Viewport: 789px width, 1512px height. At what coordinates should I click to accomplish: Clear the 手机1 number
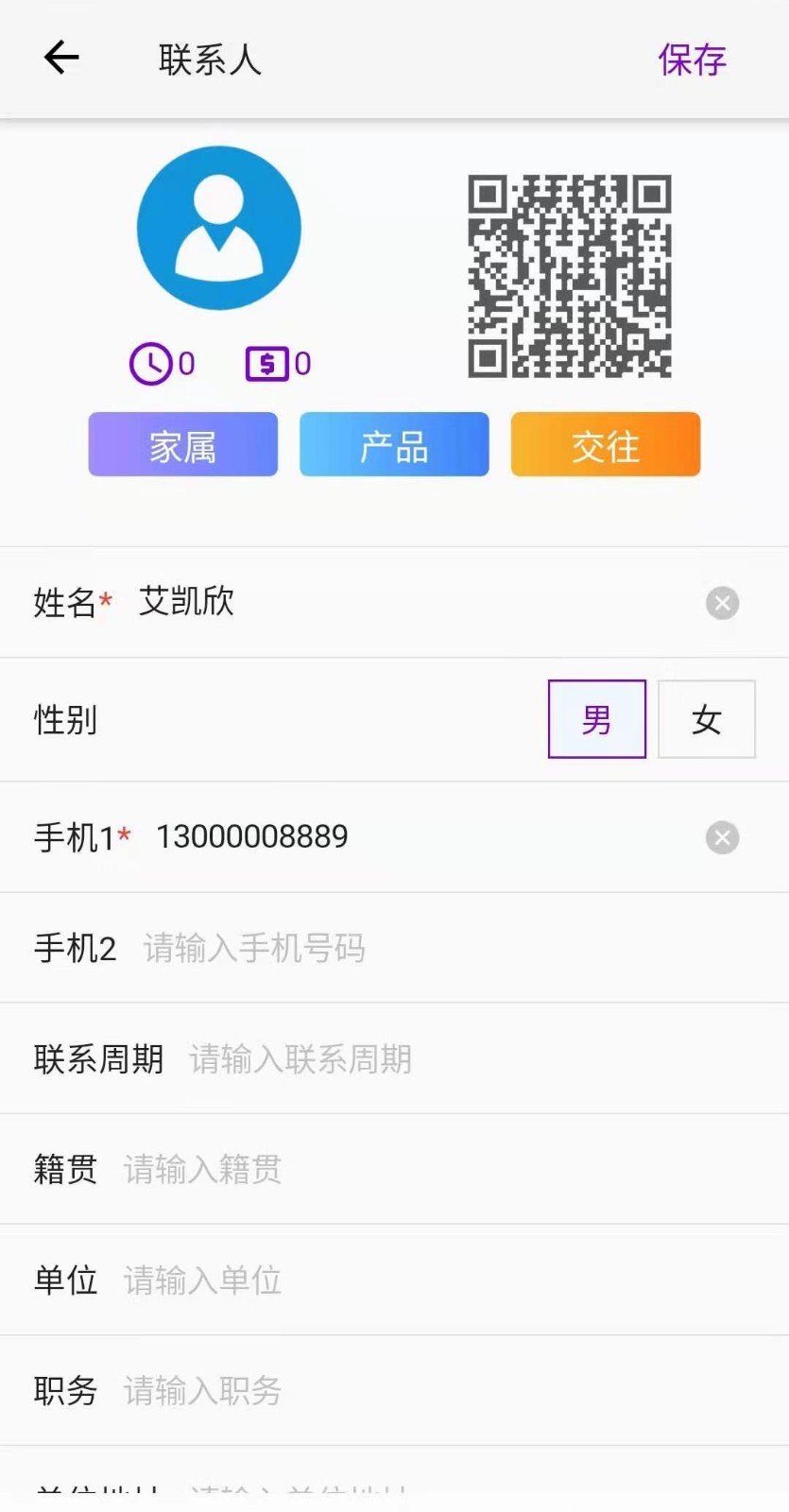pyautogui.click(x=722, y=837)
